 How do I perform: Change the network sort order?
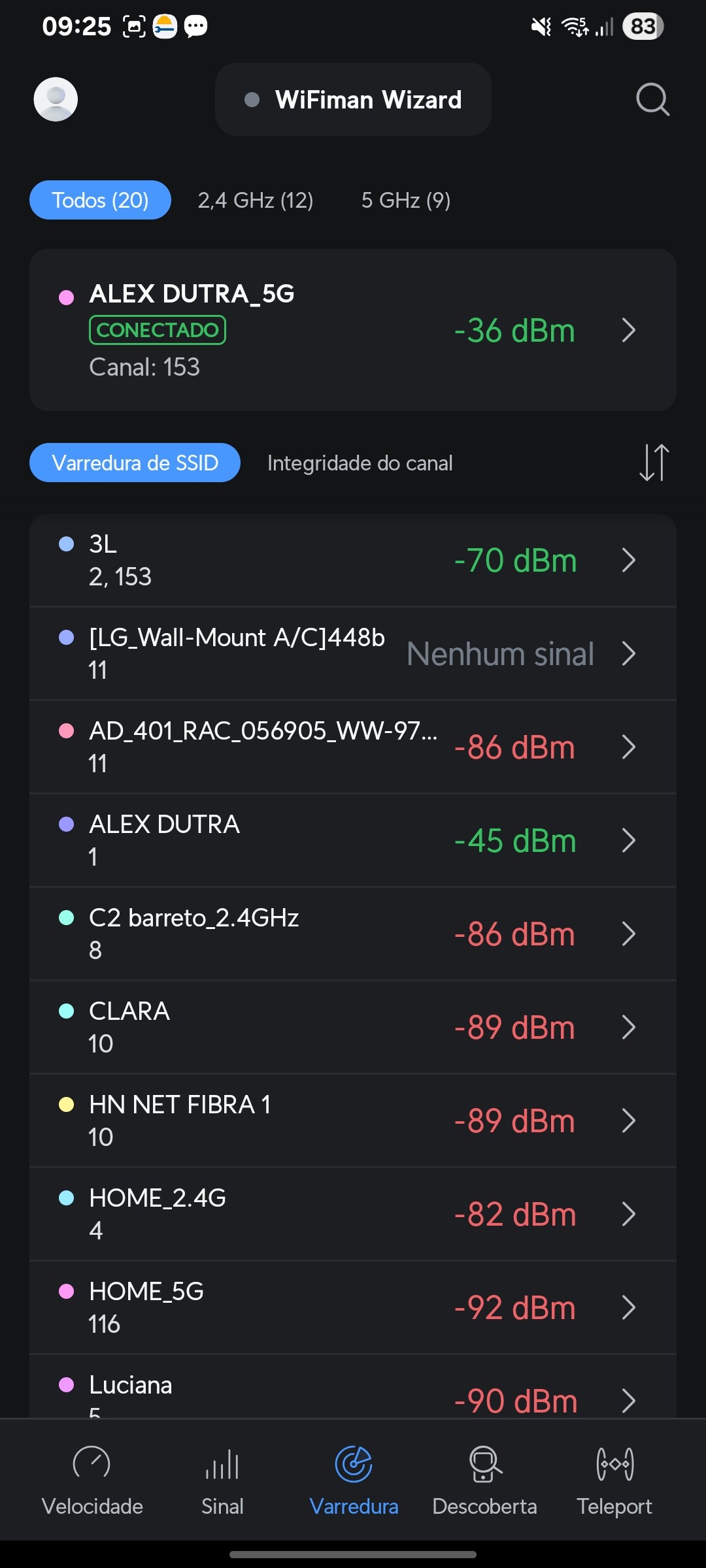654,463
